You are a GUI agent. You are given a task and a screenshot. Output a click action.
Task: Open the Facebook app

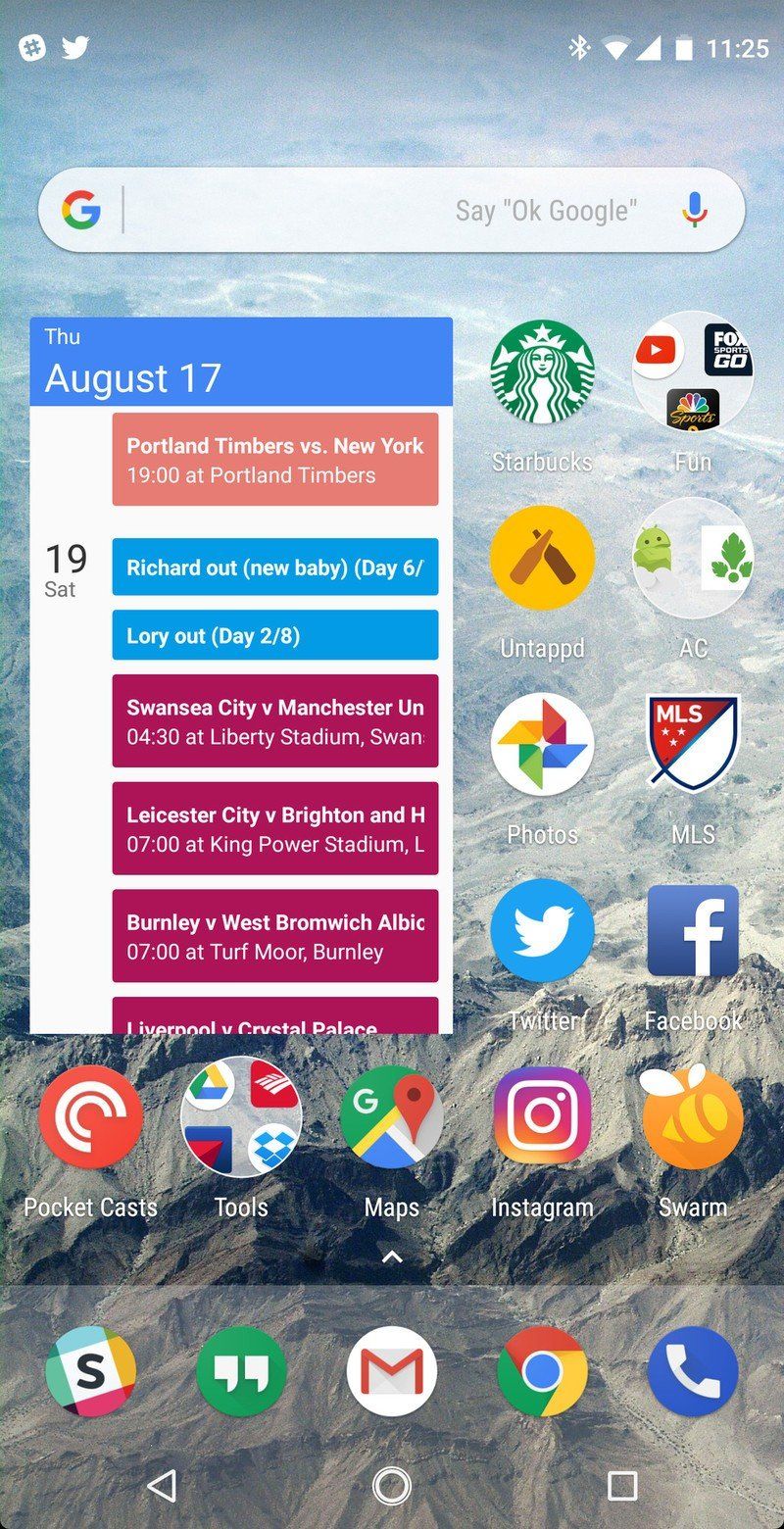(693, 931)
